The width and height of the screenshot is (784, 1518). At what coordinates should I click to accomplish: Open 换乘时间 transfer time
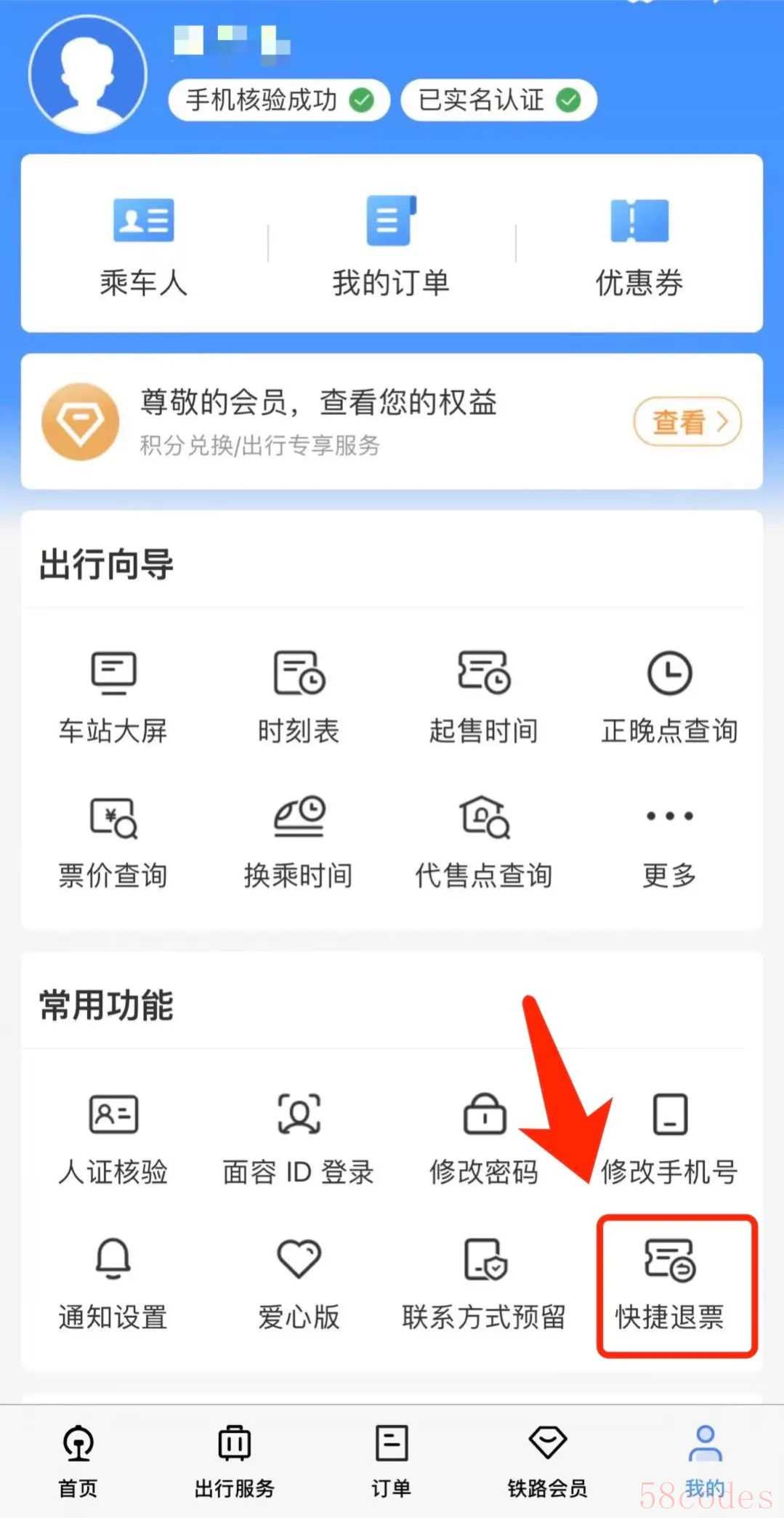299,842
